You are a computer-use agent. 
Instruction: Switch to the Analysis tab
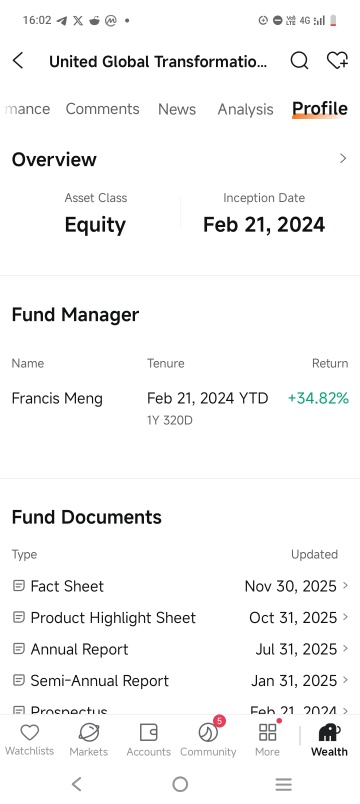[245, 109]
